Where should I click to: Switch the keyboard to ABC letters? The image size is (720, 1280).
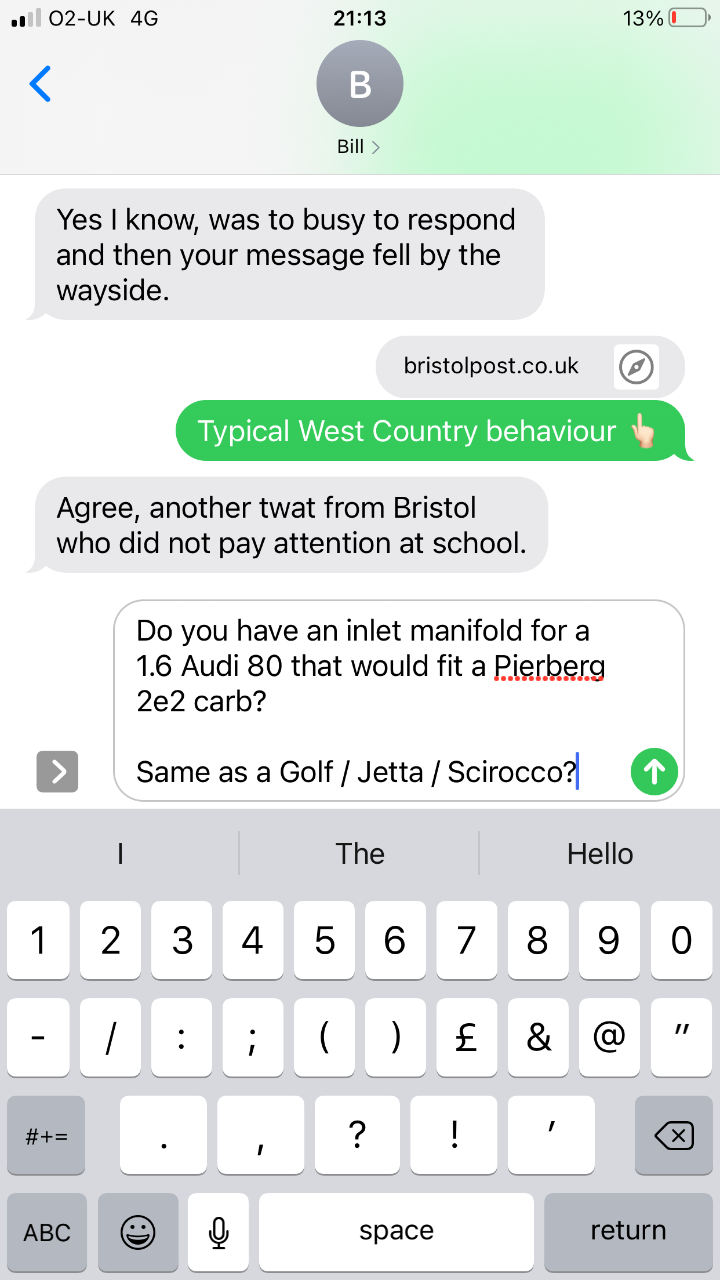[47, 1232]
